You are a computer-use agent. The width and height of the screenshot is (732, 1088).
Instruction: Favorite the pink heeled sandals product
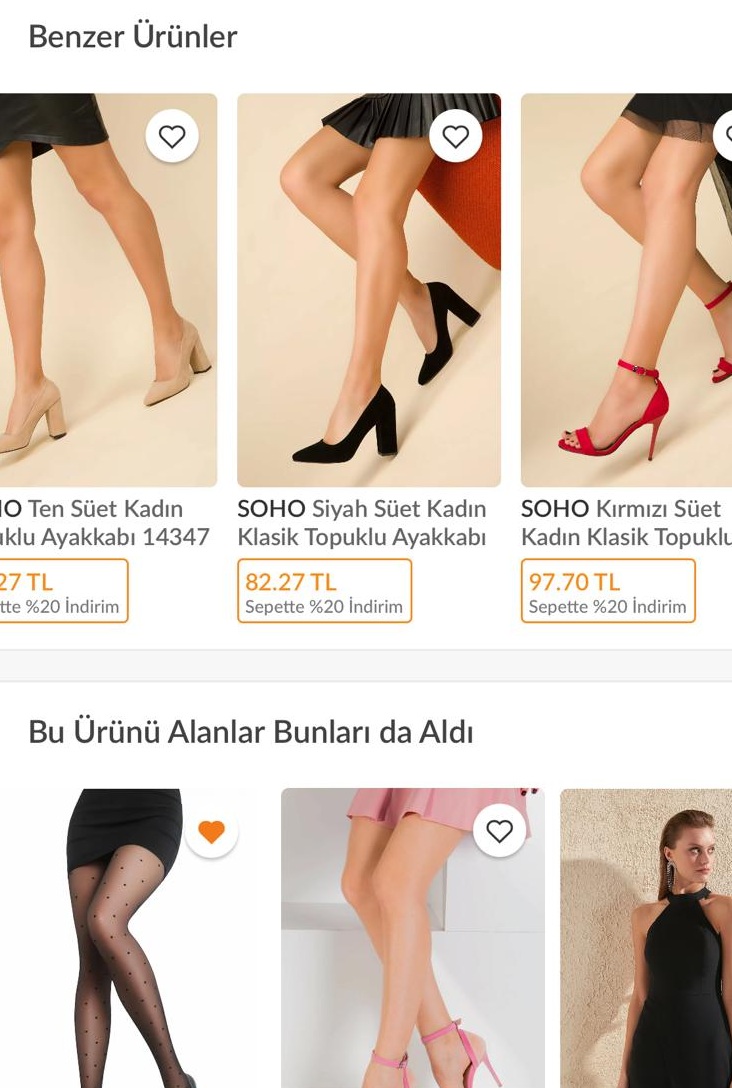pyautogui.click(x=499, y=831)
